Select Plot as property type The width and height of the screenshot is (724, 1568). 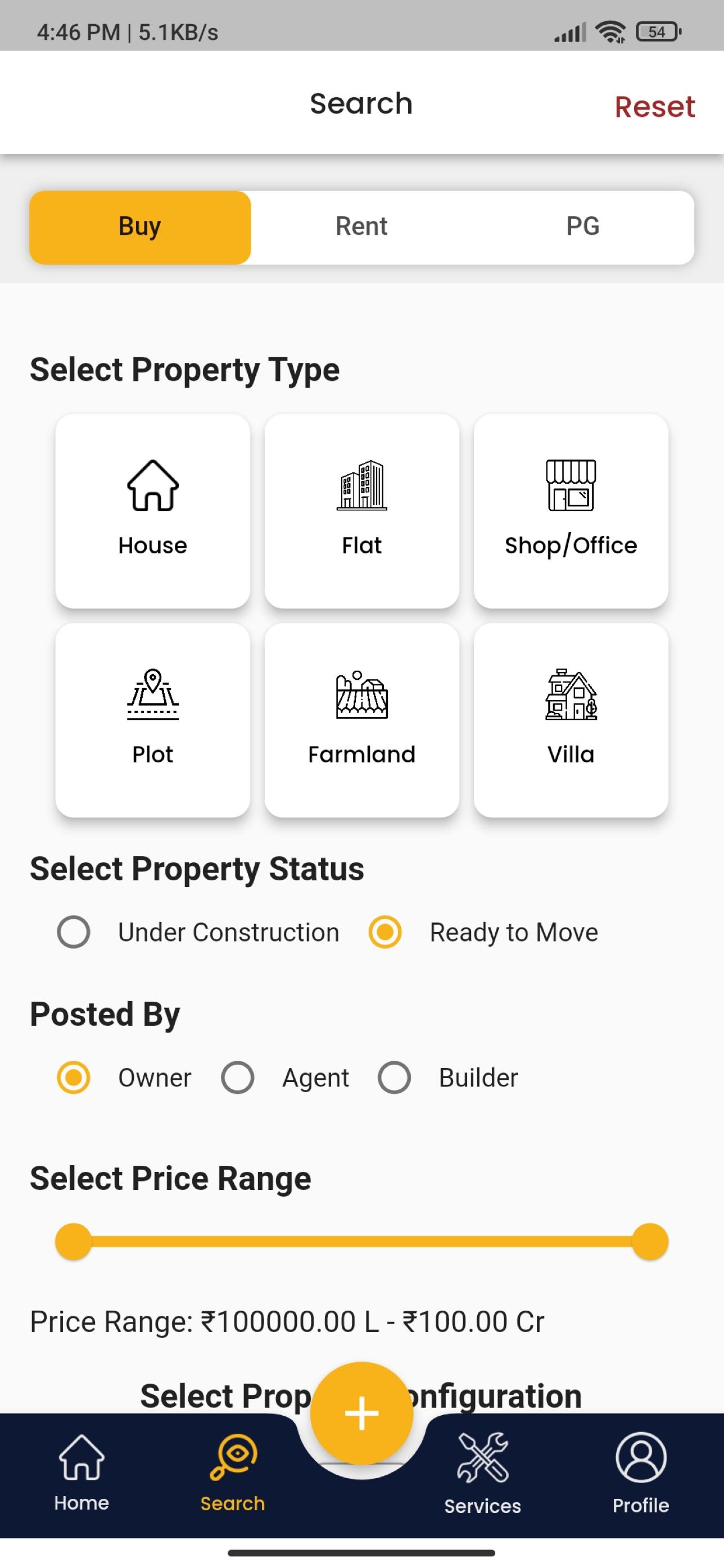tap(153, 720)
